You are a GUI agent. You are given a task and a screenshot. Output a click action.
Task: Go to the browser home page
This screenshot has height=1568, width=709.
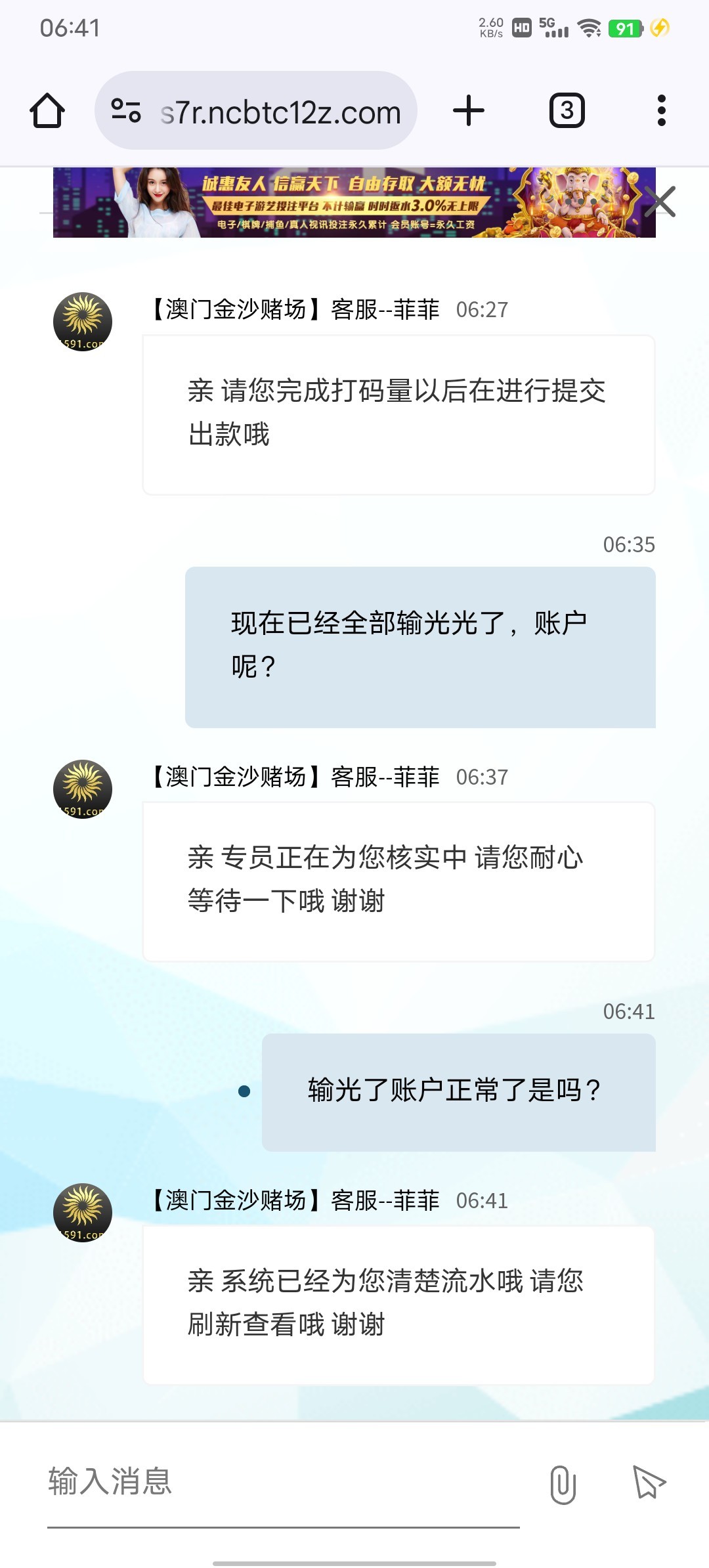(47, 110)
